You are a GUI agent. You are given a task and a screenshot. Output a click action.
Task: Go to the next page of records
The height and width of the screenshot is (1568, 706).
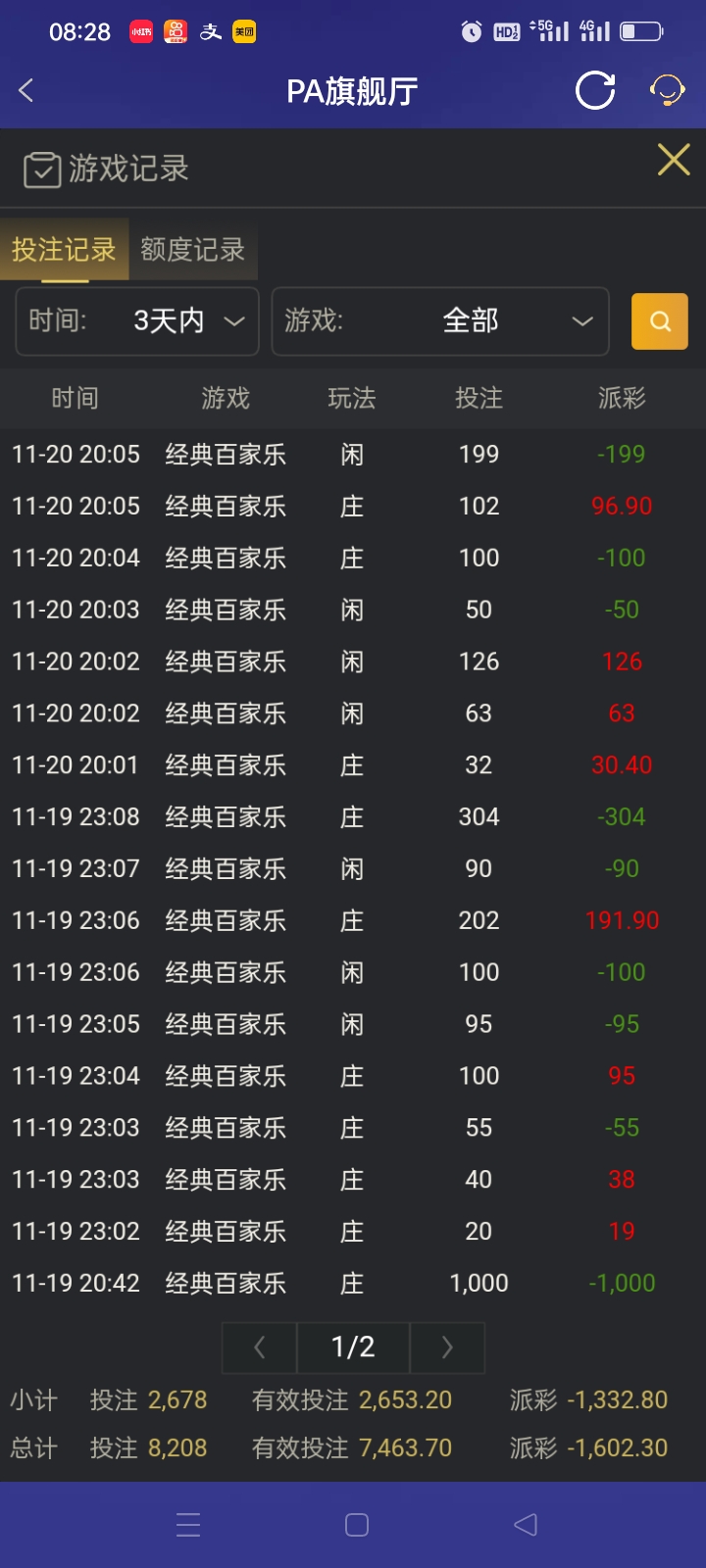pyautogui.click(x=447, y=1347)
